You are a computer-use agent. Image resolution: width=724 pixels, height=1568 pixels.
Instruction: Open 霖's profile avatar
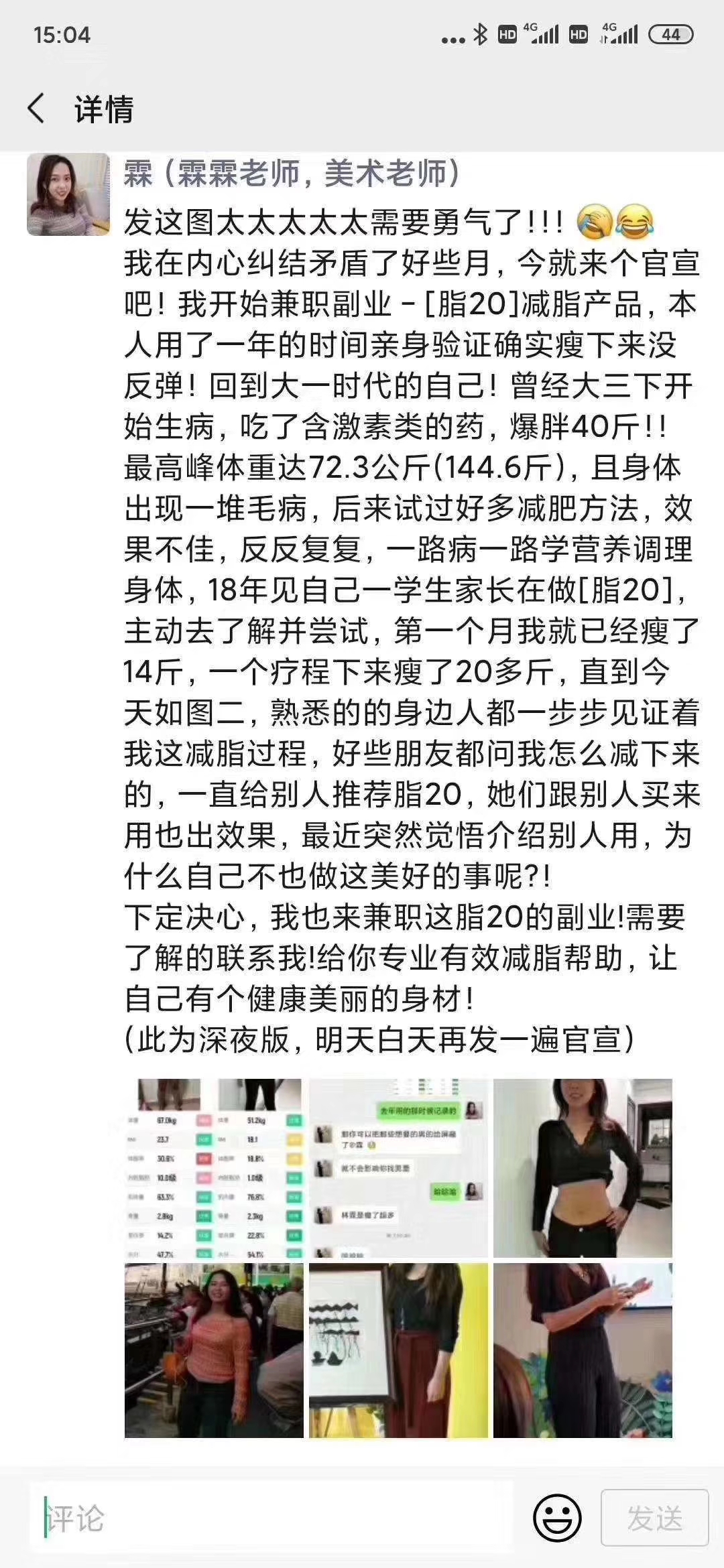68,194
